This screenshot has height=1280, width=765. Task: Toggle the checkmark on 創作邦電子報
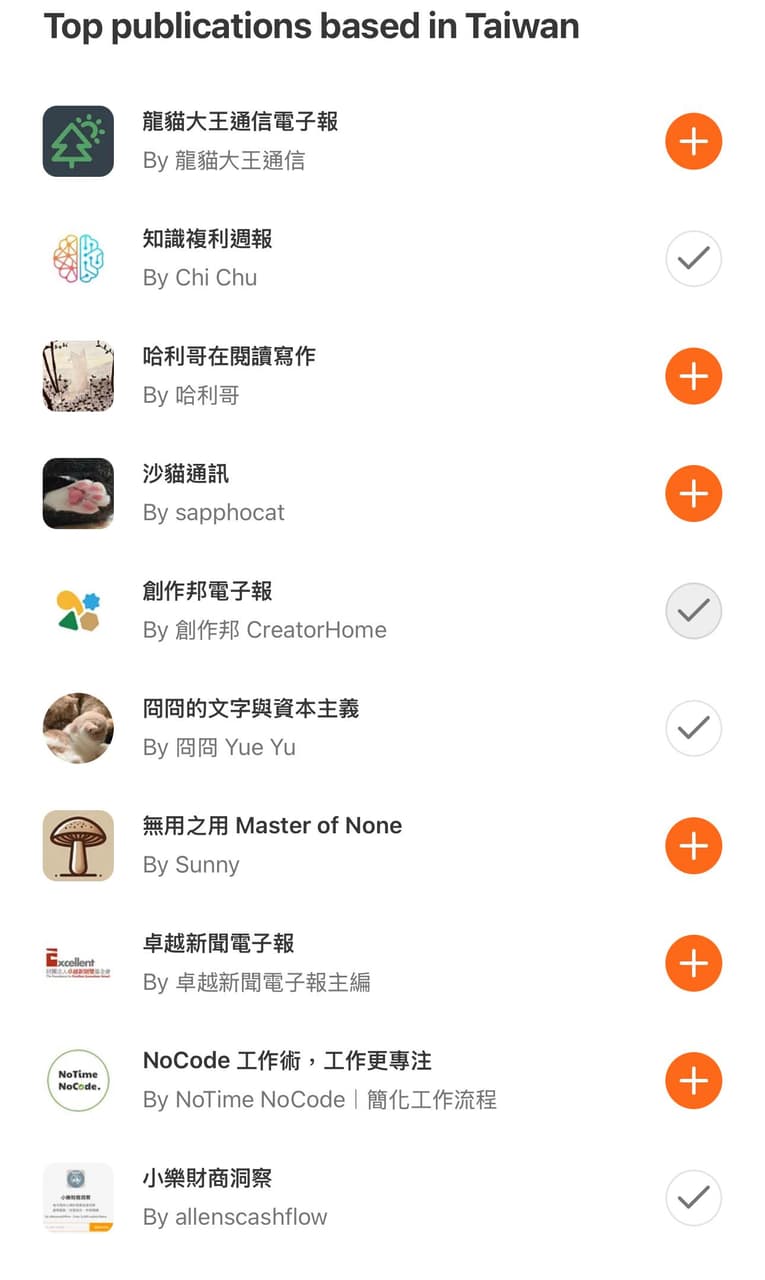[693, 611]
